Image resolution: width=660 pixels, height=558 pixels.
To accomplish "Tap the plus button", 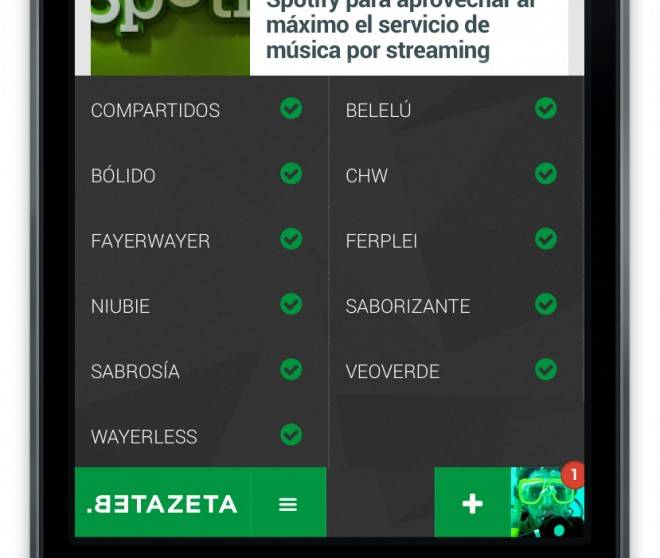I will click(x=472, y=504).
